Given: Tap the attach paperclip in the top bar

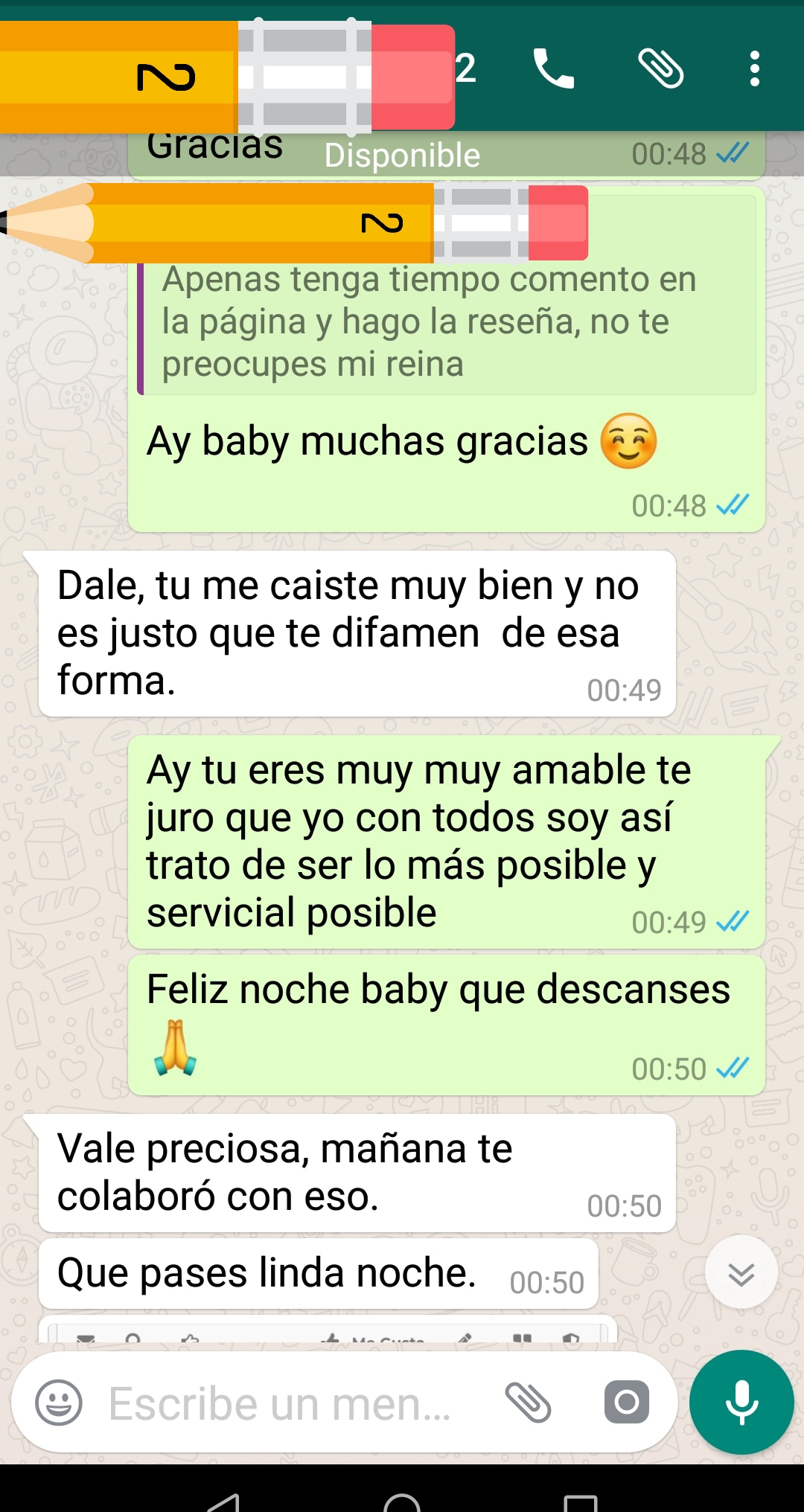Looking at the screenshot, I should [x=661, y=69].
